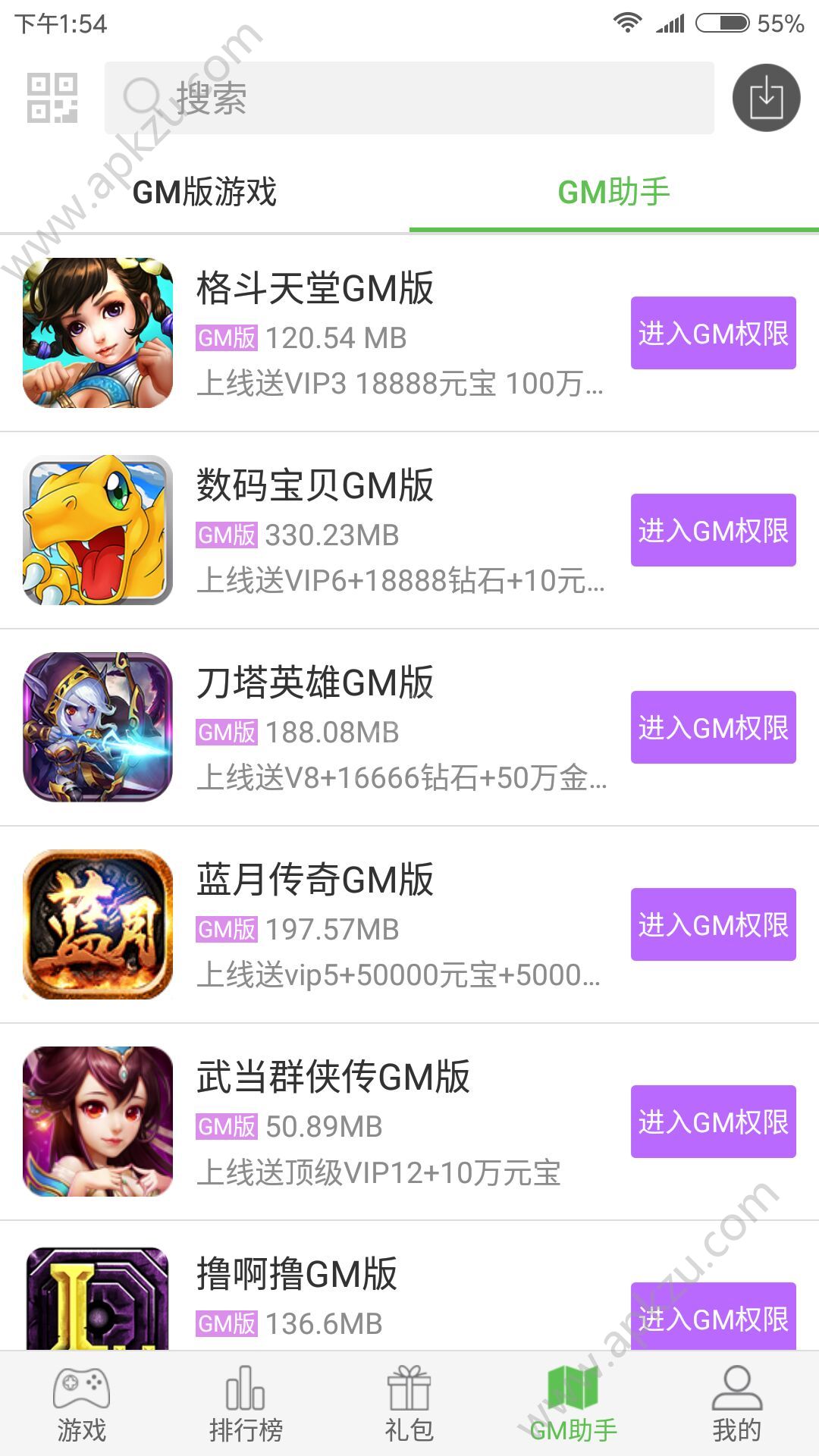Select the GM助手 tab

point(614,193)
